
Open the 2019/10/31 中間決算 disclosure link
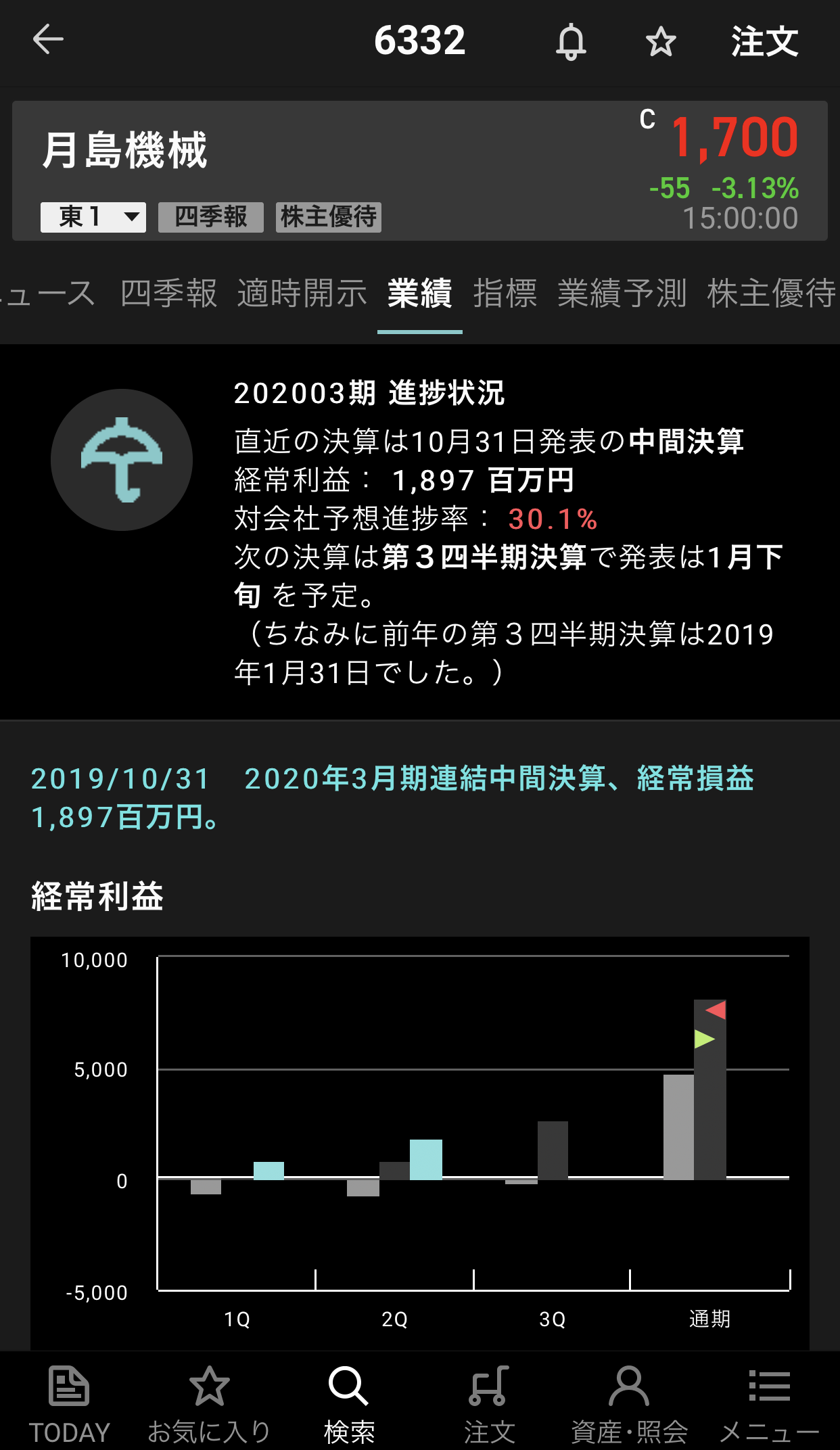392,797
